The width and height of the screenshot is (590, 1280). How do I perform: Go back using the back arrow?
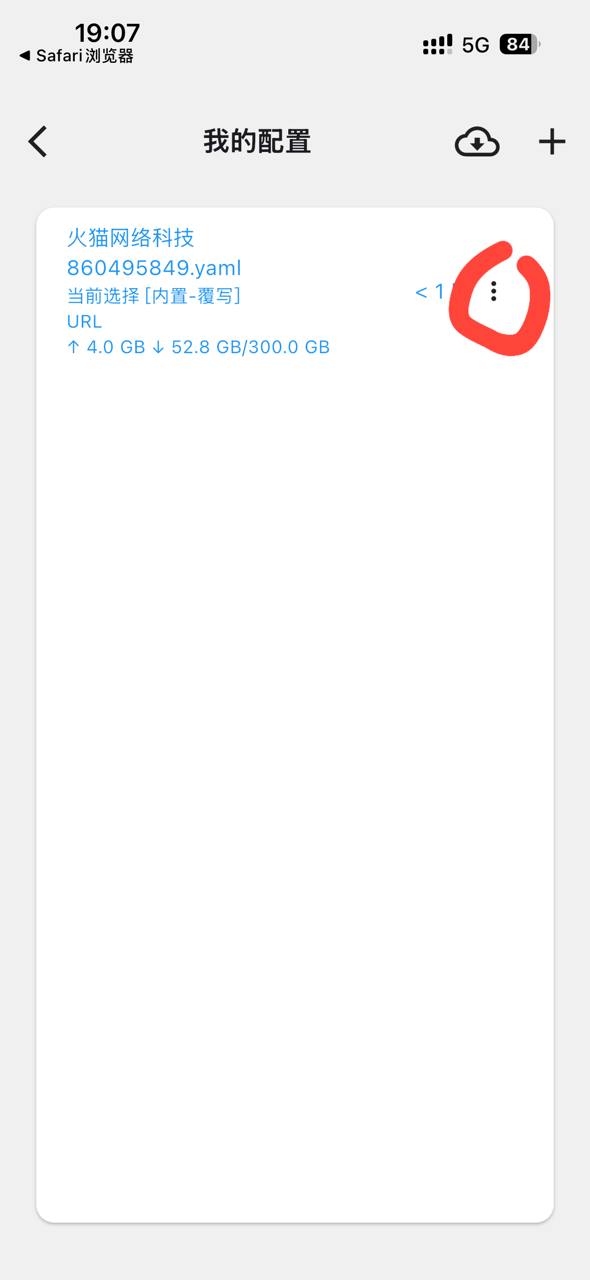click(x=38, y=142)
